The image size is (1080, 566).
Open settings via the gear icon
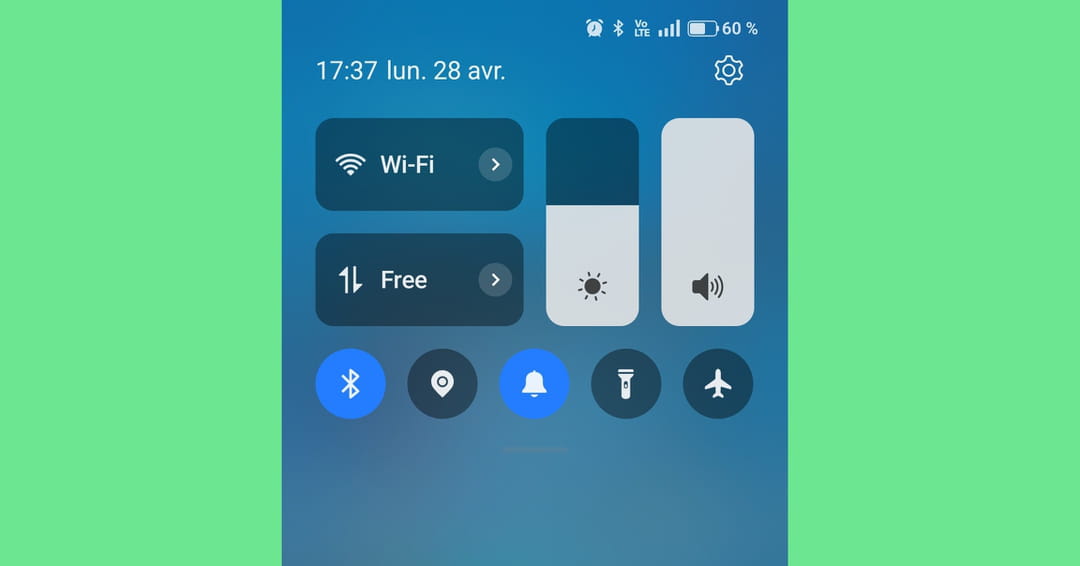(729, 70)
